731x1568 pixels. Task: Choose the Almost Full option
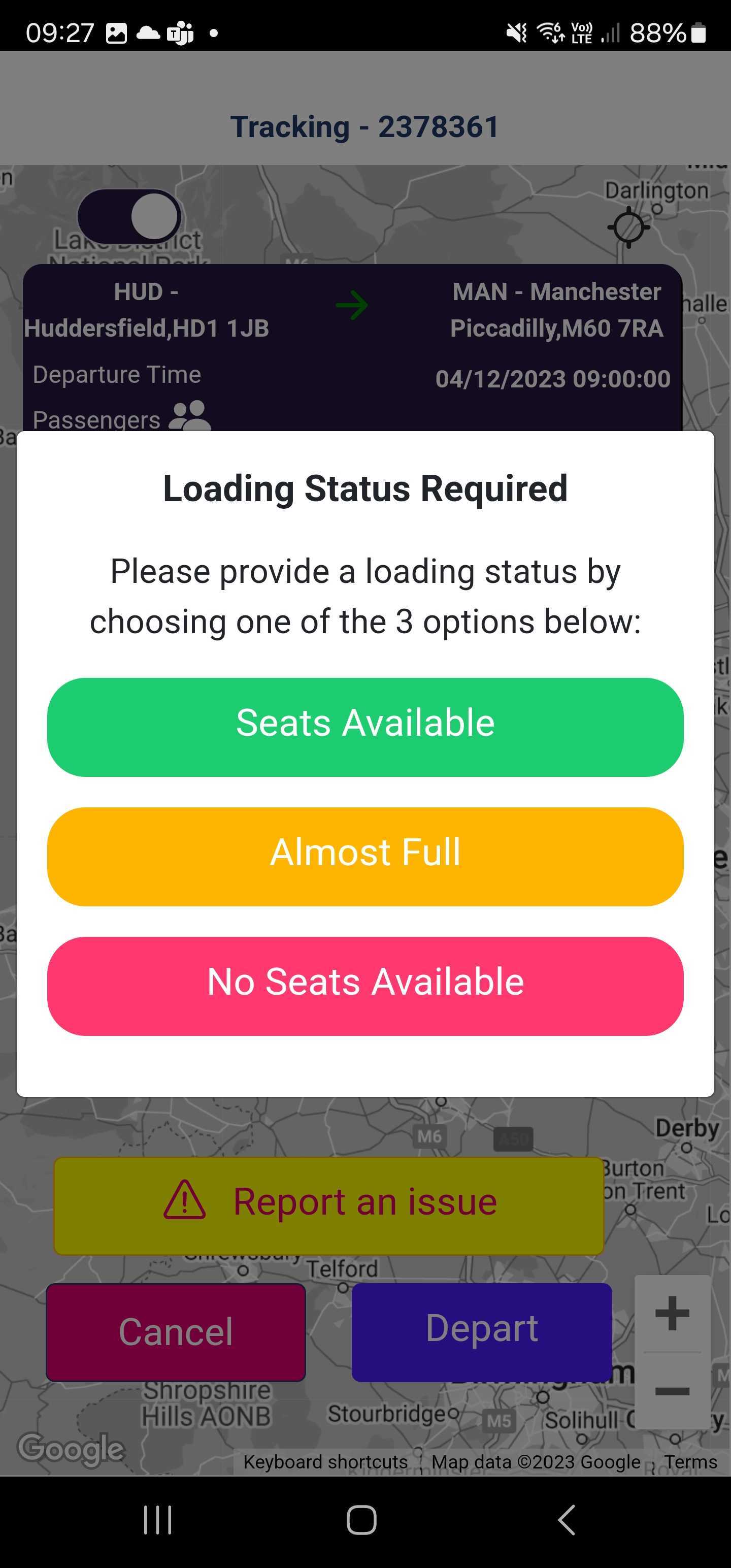coord(365,857)
